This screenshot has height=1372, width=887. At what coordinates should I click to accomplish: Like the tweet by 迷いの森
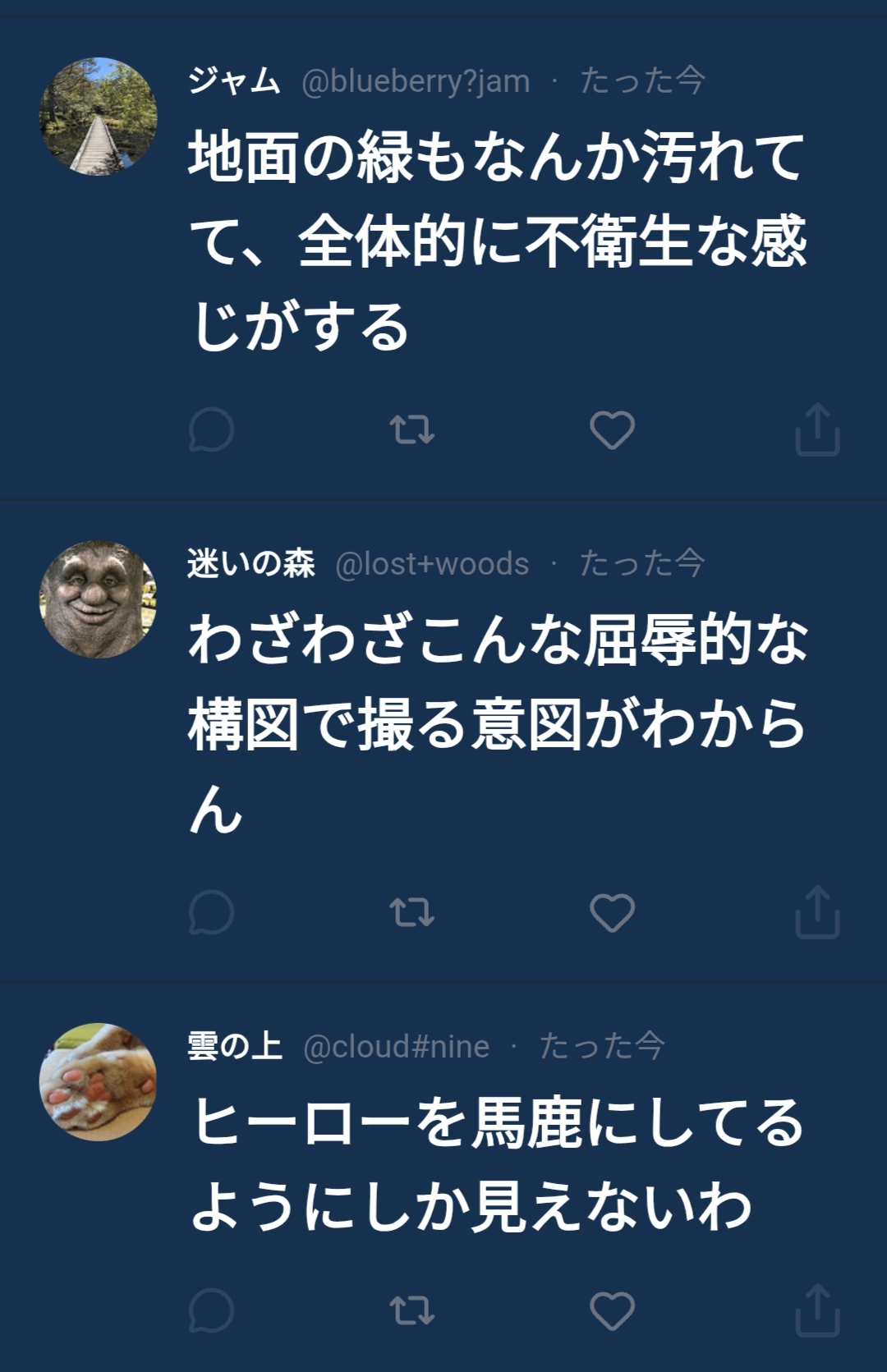tap(612, 912)
